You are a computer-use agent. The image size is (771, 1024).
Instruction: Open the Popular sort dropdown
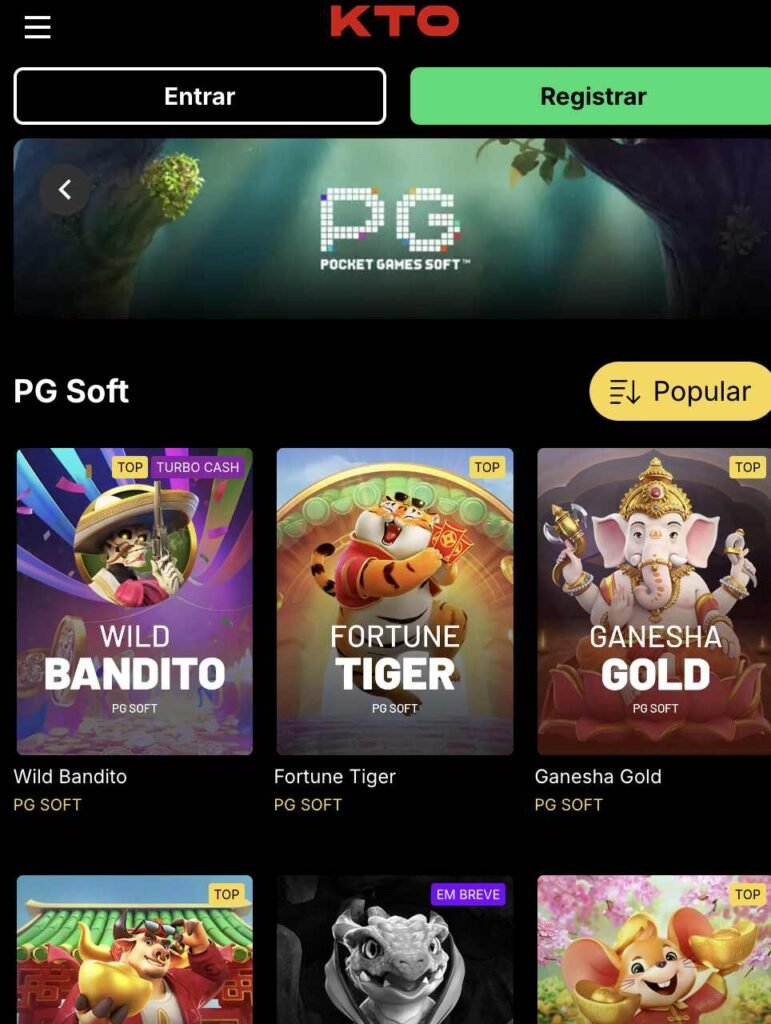[x=682, y=391]
